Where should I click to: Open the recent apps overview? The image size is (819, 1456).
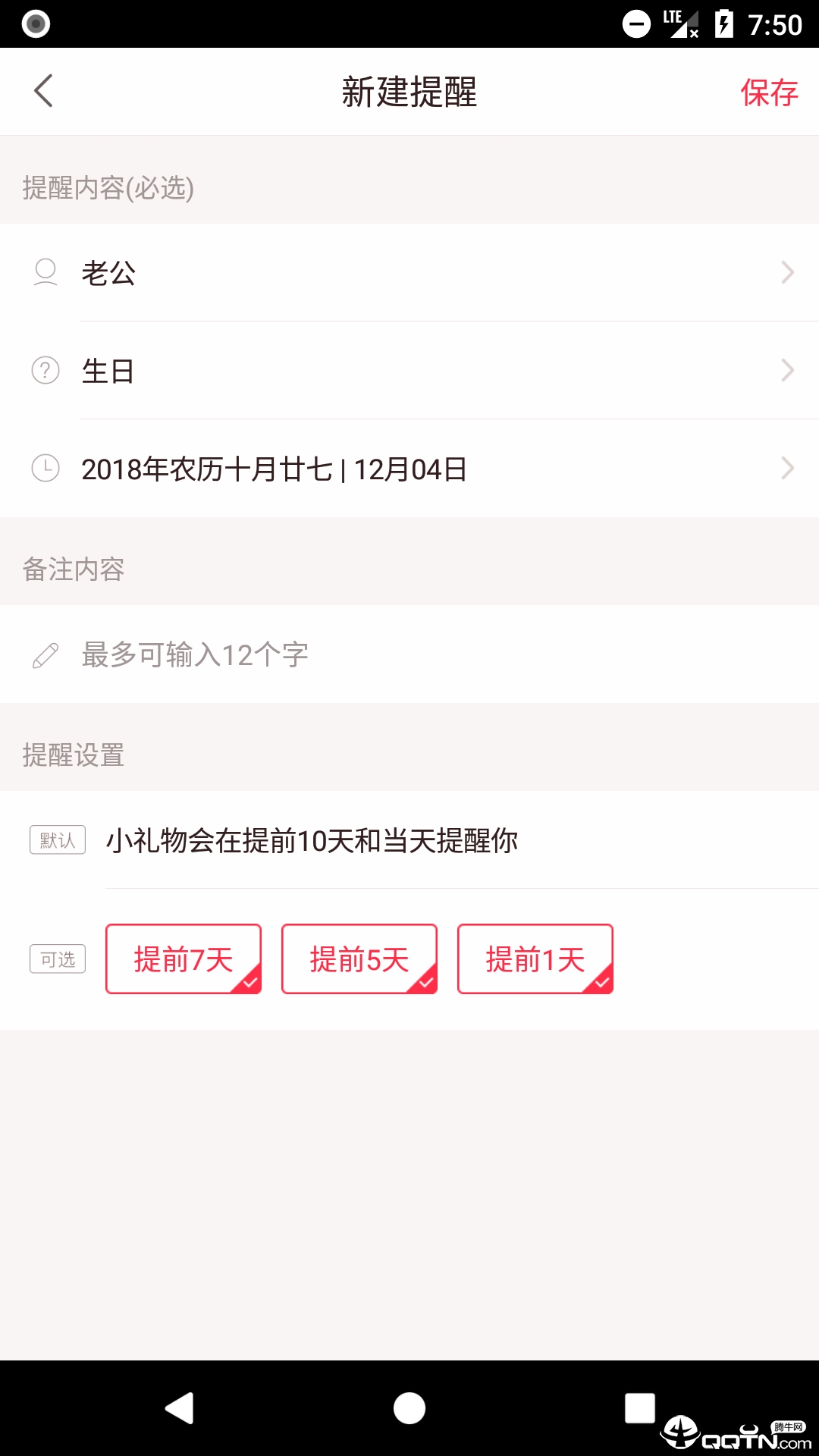[x=639, y=1408]
